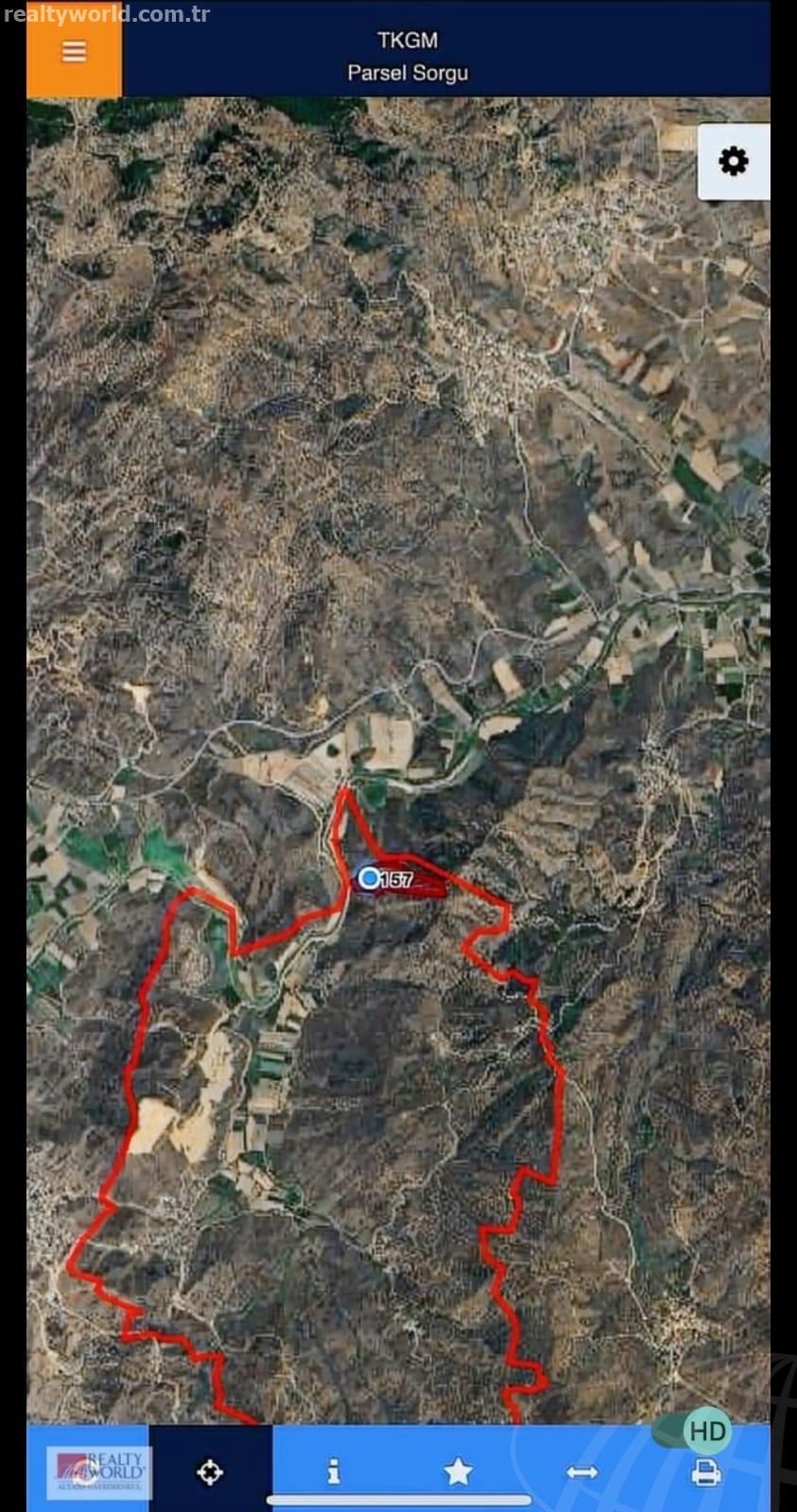The image size is (797, 1512).
Task: Toggle the HD imagery switch
Action: coord(693,1431)
